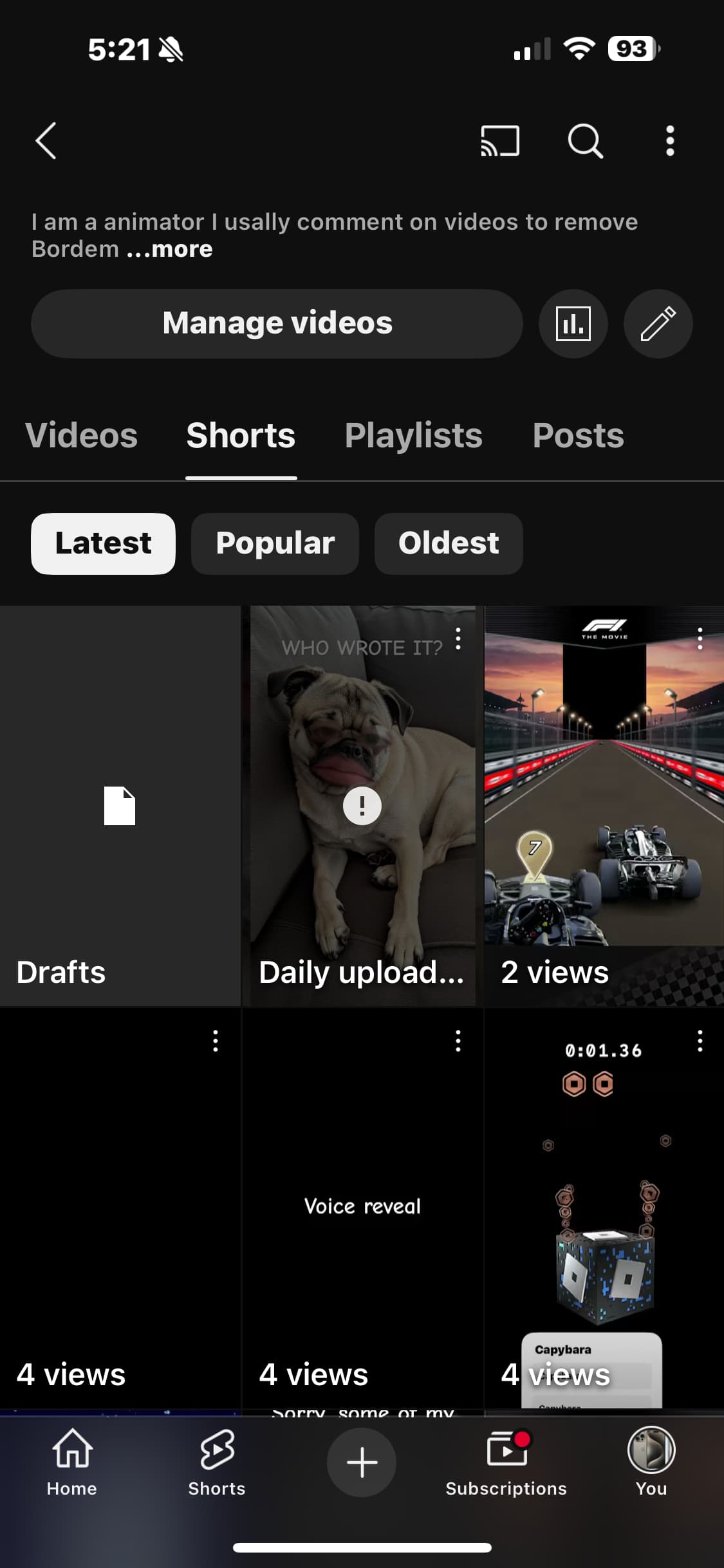Open the cast to device icon
724x1568 pixels.
click(500, 140)
